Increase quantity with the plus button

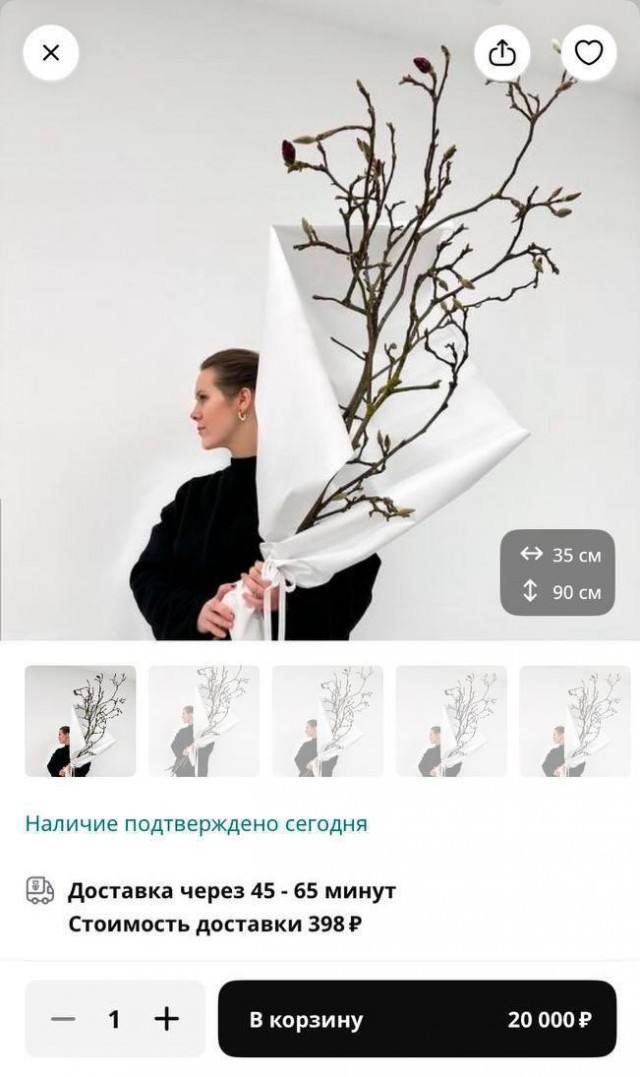(x=166, y=1019)
